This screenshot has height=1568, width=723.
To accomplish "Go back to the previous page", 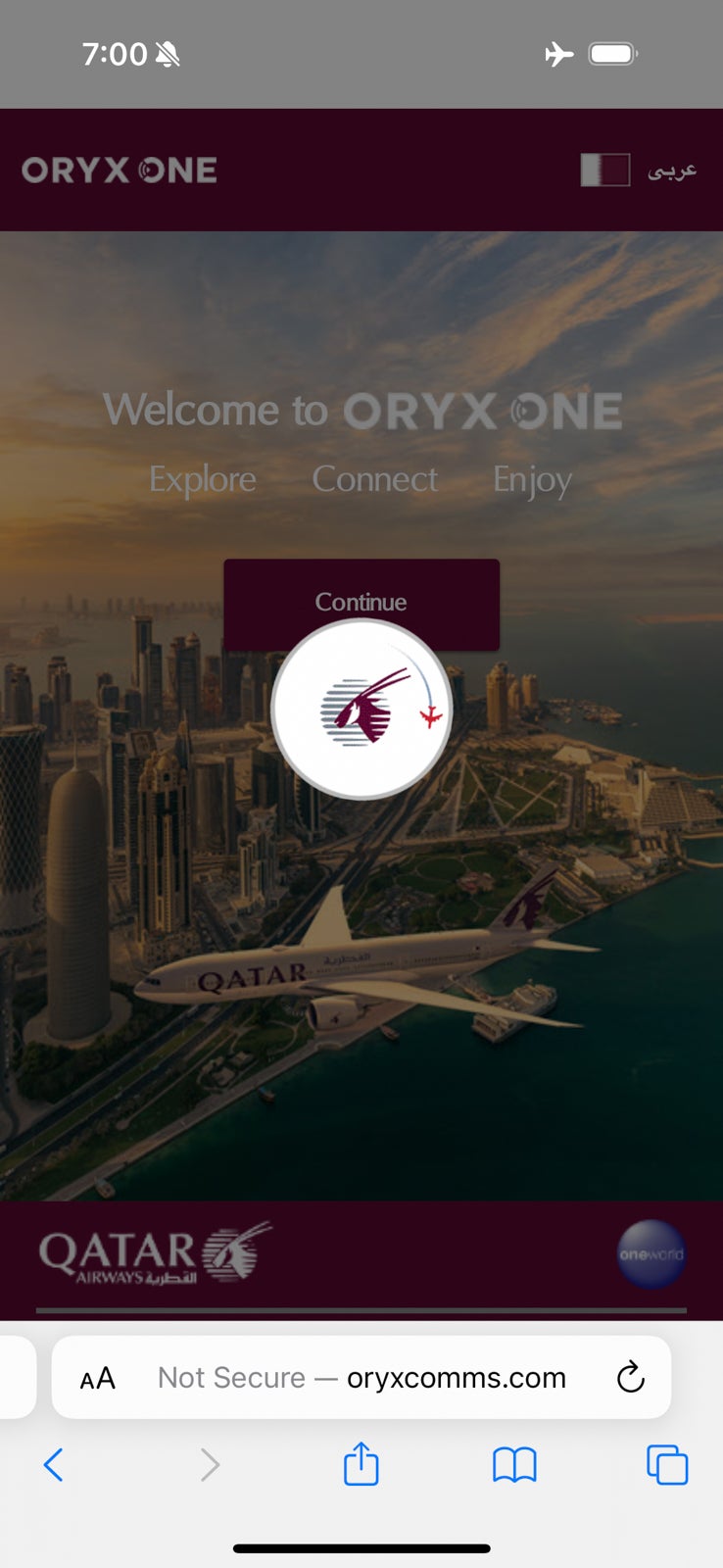I will 54,1465.
